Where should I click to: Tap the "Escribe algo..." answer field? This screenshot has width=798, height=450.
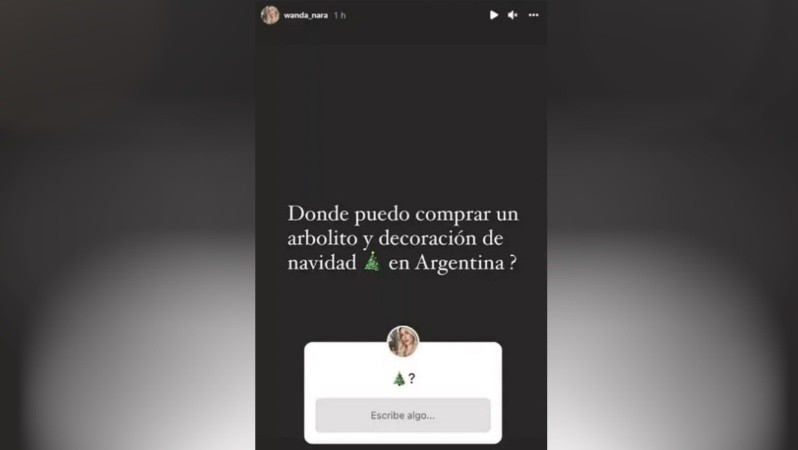pyautogui.click(x=402, y=415)
